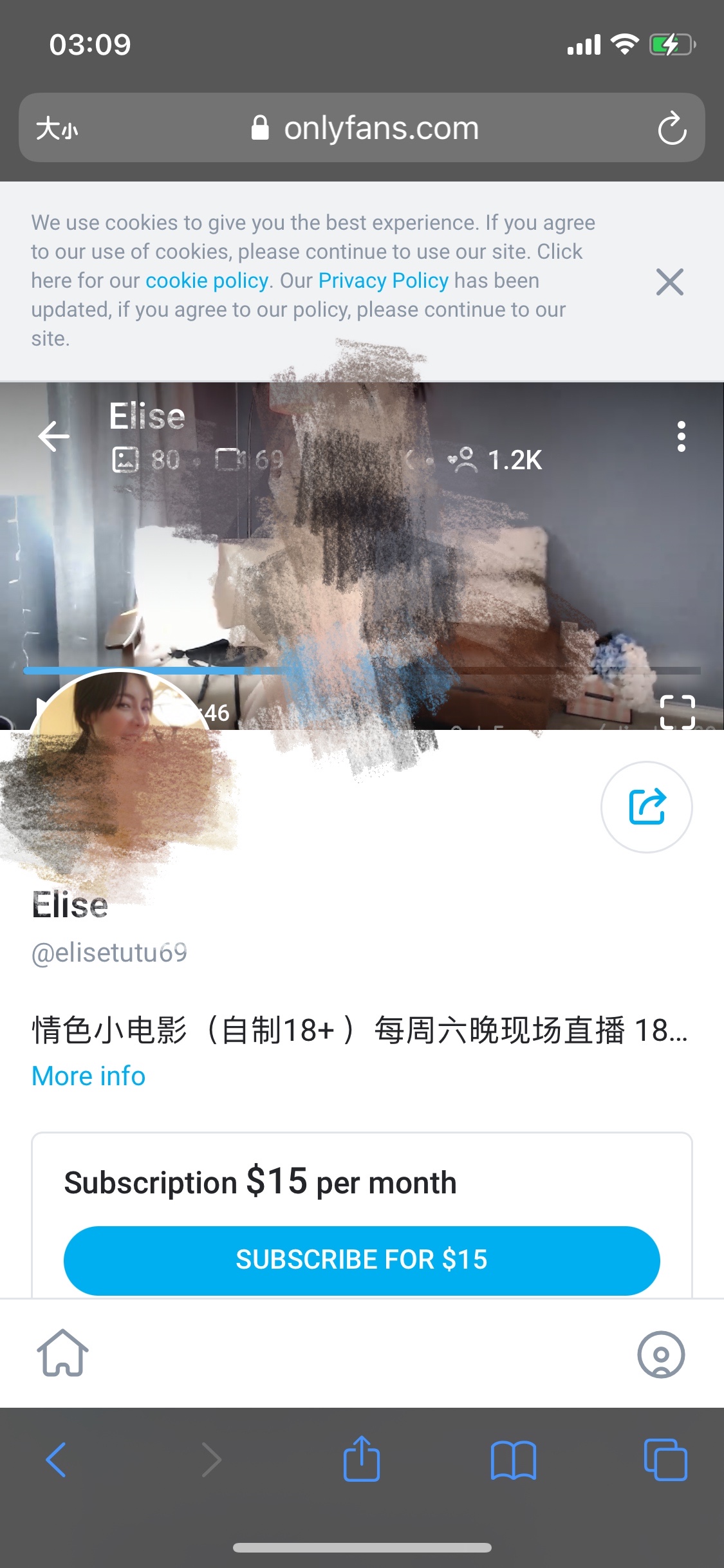724x1568 pixels.
Task: Go back using the profile header arrow
Action: tap(54, 437)
